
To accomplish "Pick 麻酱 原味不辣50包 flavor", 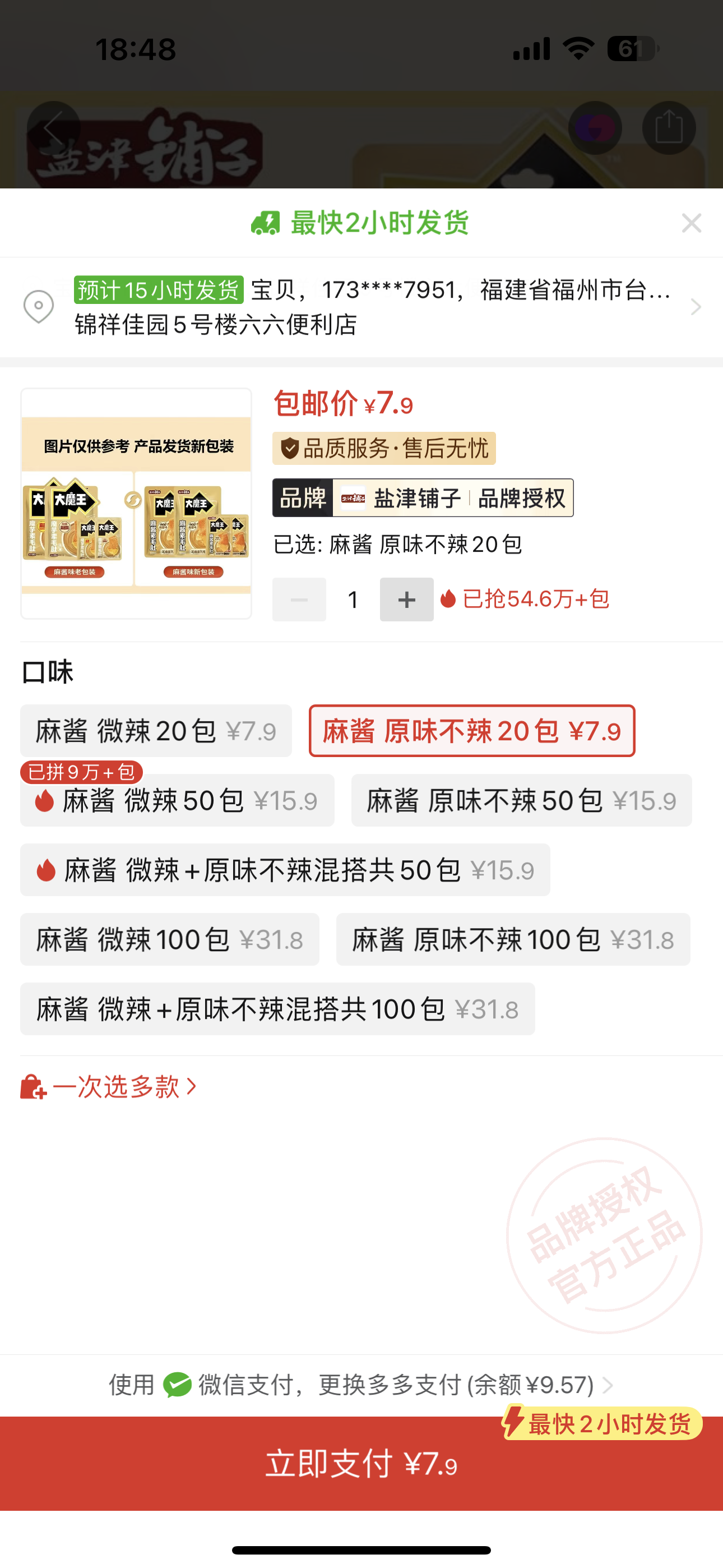I will pyautogui.click(x=521, y=800).
